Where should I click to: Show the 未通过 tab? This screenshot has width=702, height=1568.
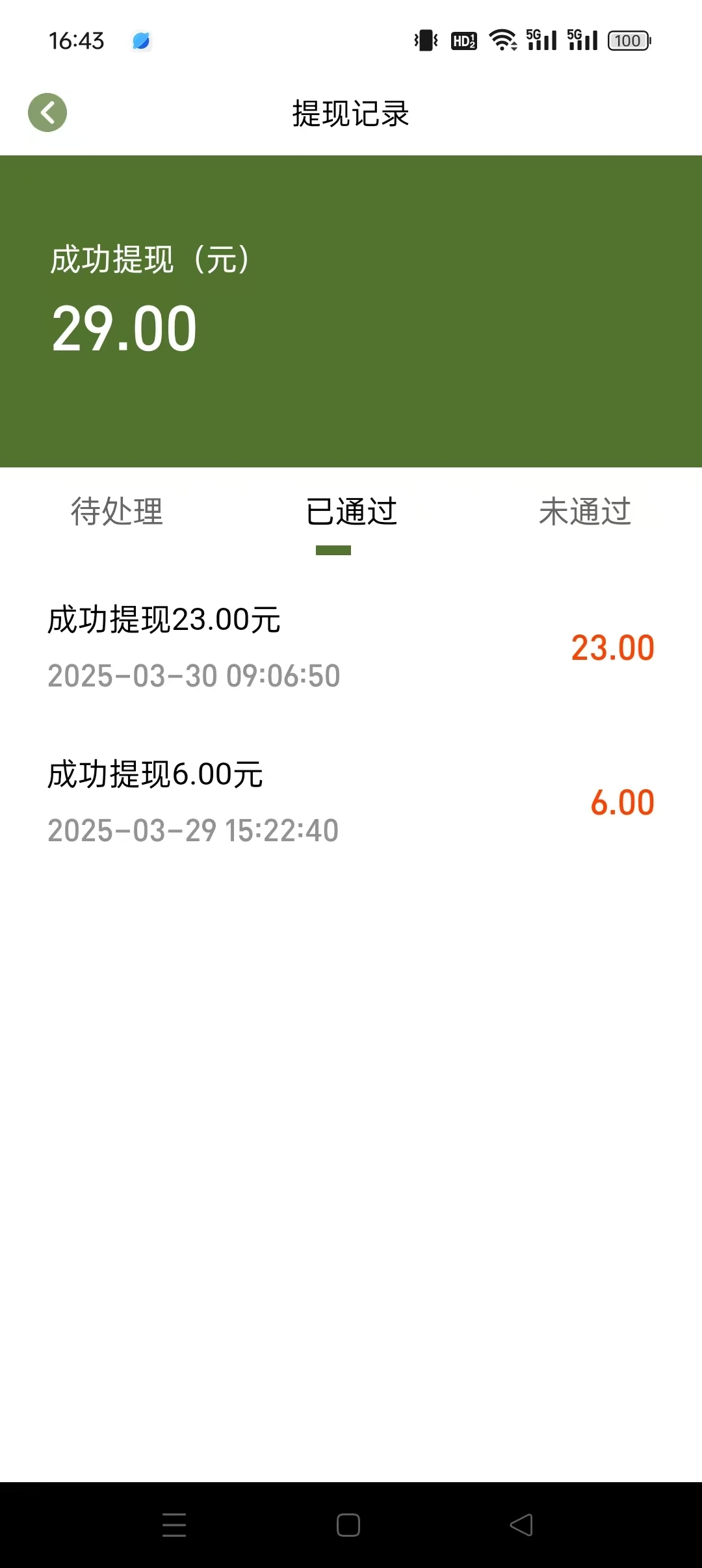point(584,512)
